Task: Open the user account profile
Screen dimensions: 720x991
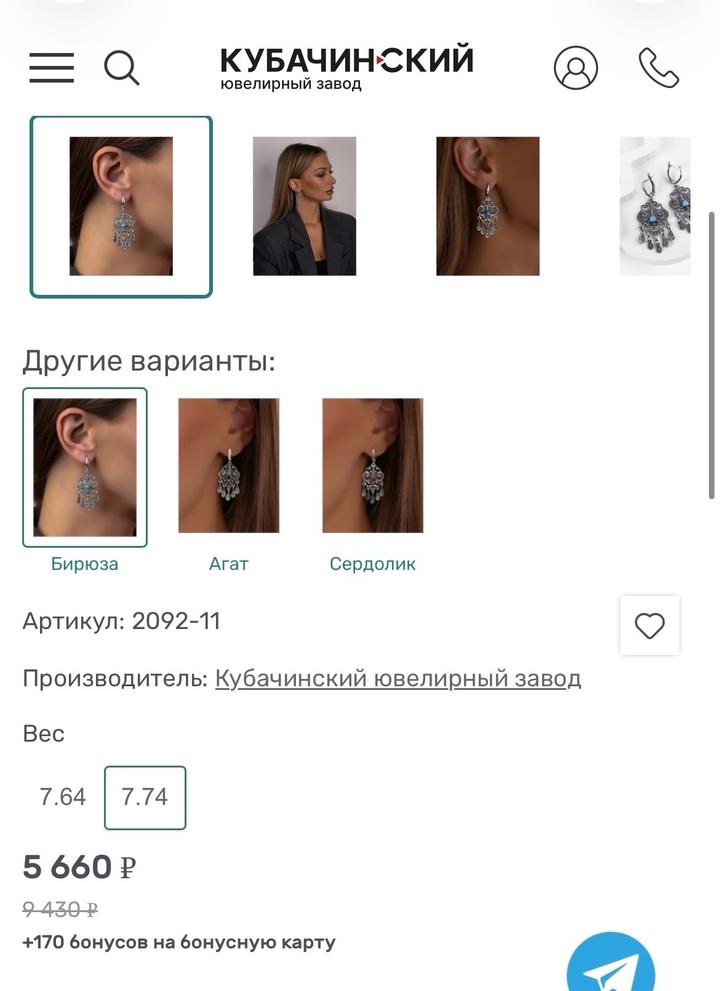Action: [575, 68]
